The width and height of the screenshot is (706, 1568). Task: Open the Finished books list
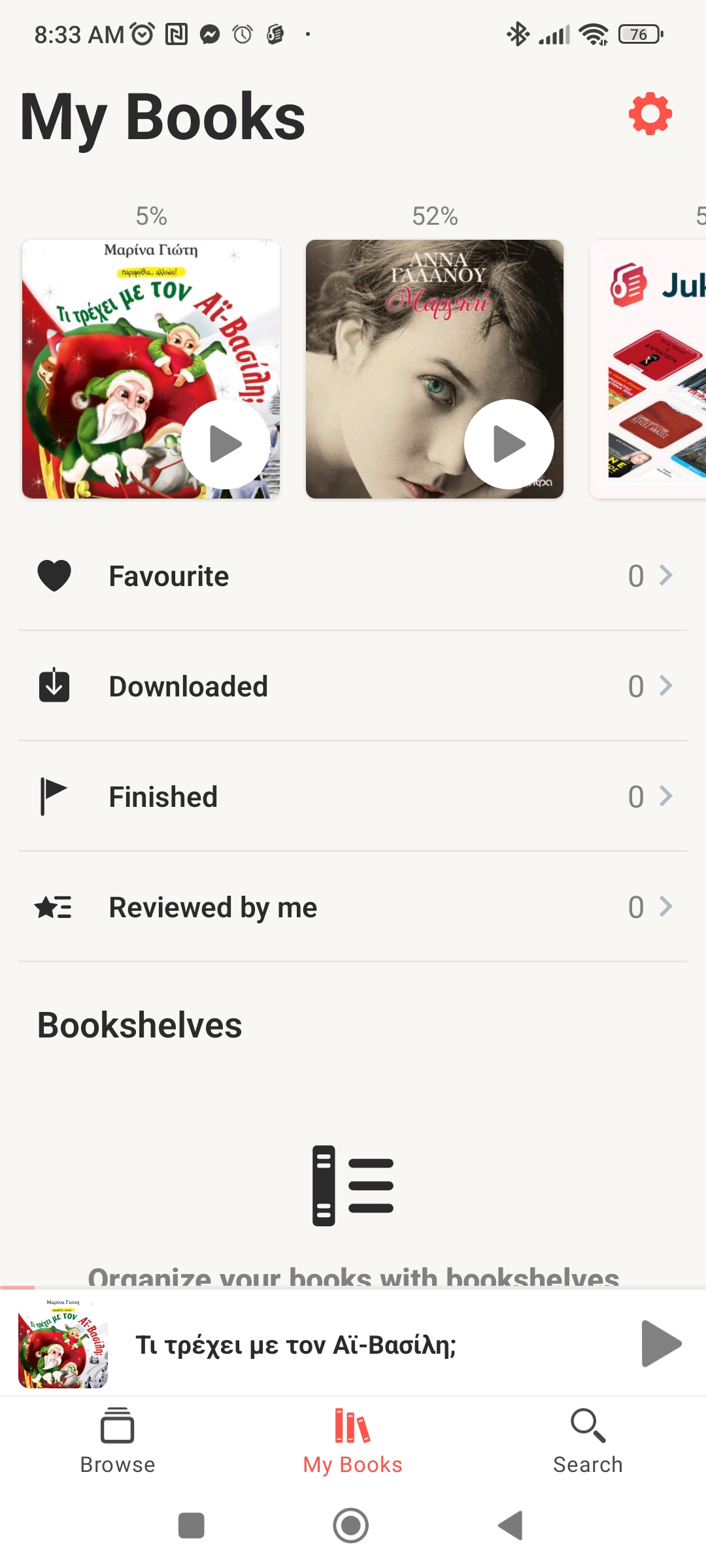(353, 797)
